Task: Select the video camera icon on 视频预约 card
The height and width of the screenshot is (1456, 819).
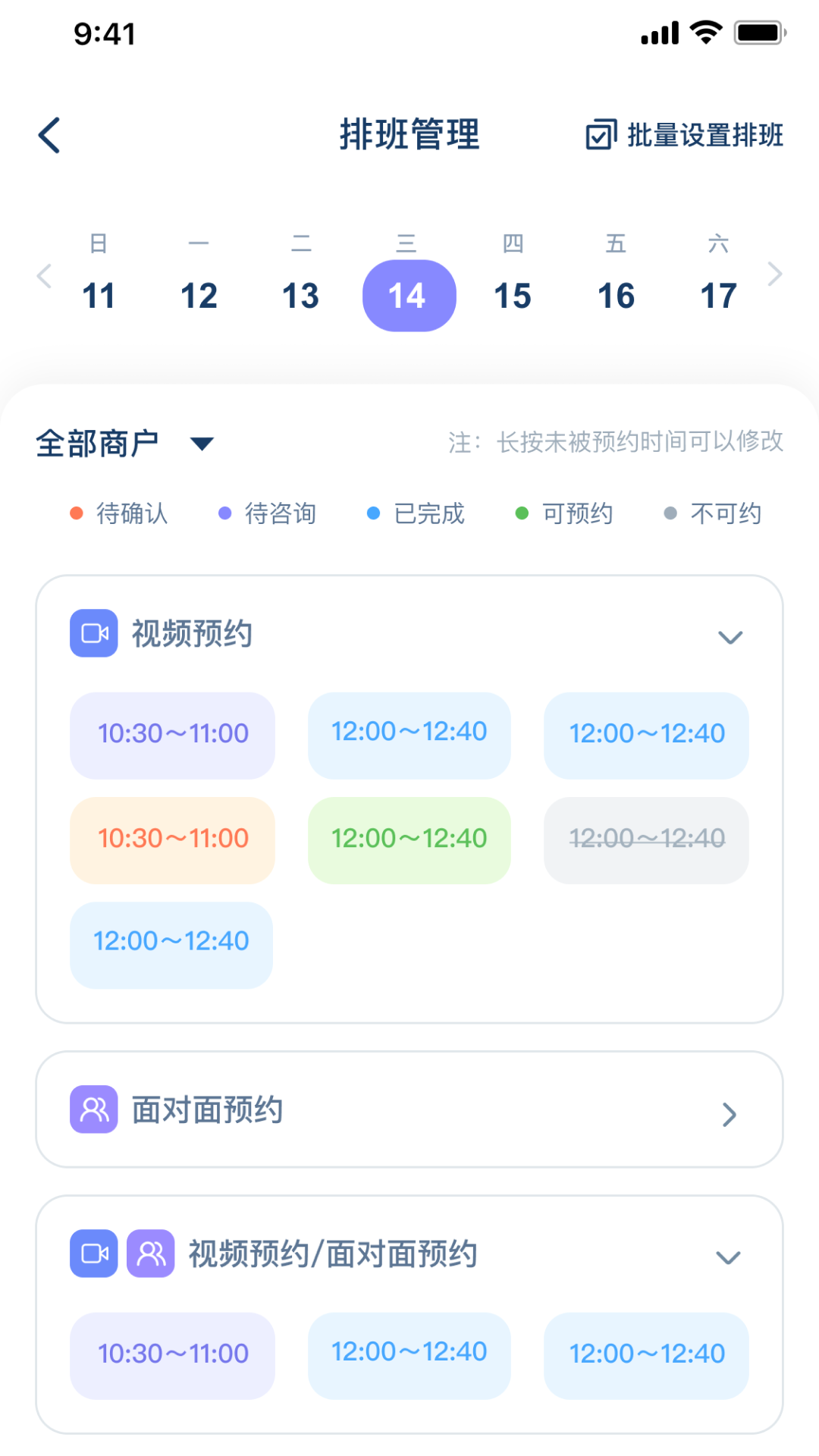Action: click(93, 632)
